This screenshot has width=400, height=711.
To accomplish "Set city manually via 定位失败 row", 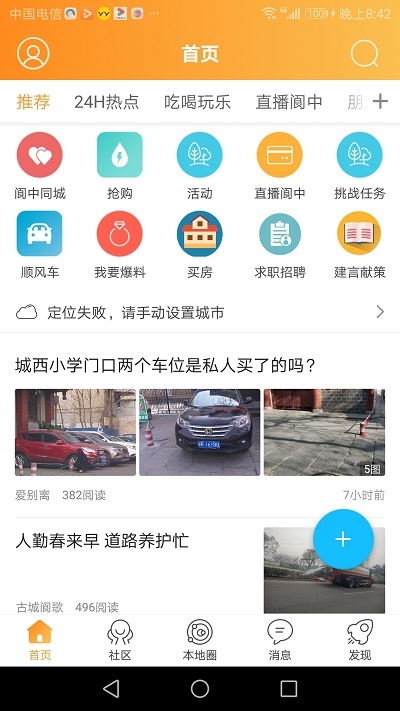I will pos(200,312).
